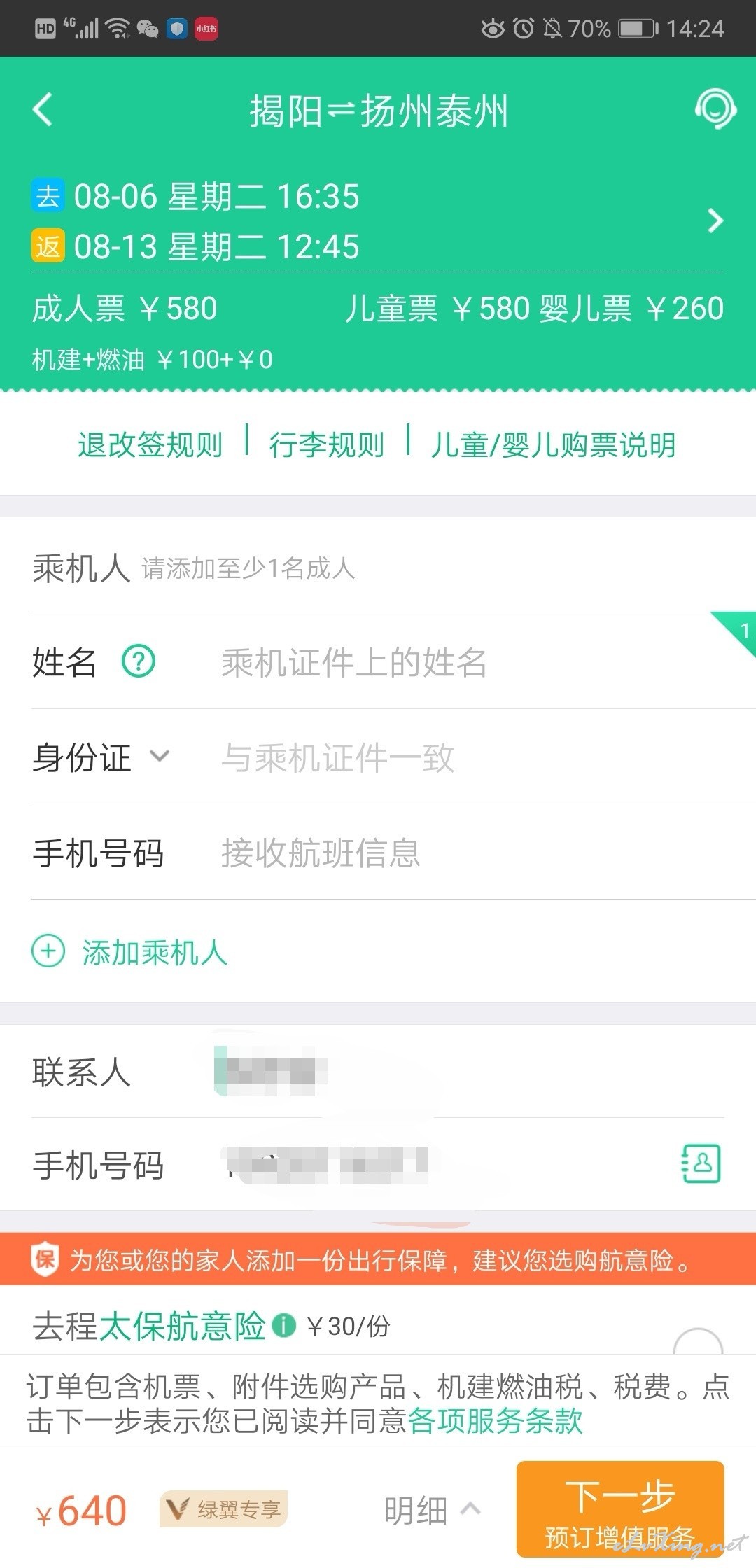Tap 添加乘机人 to add passenger
This screenshot has height=1568, width=756.
[130, 952]
